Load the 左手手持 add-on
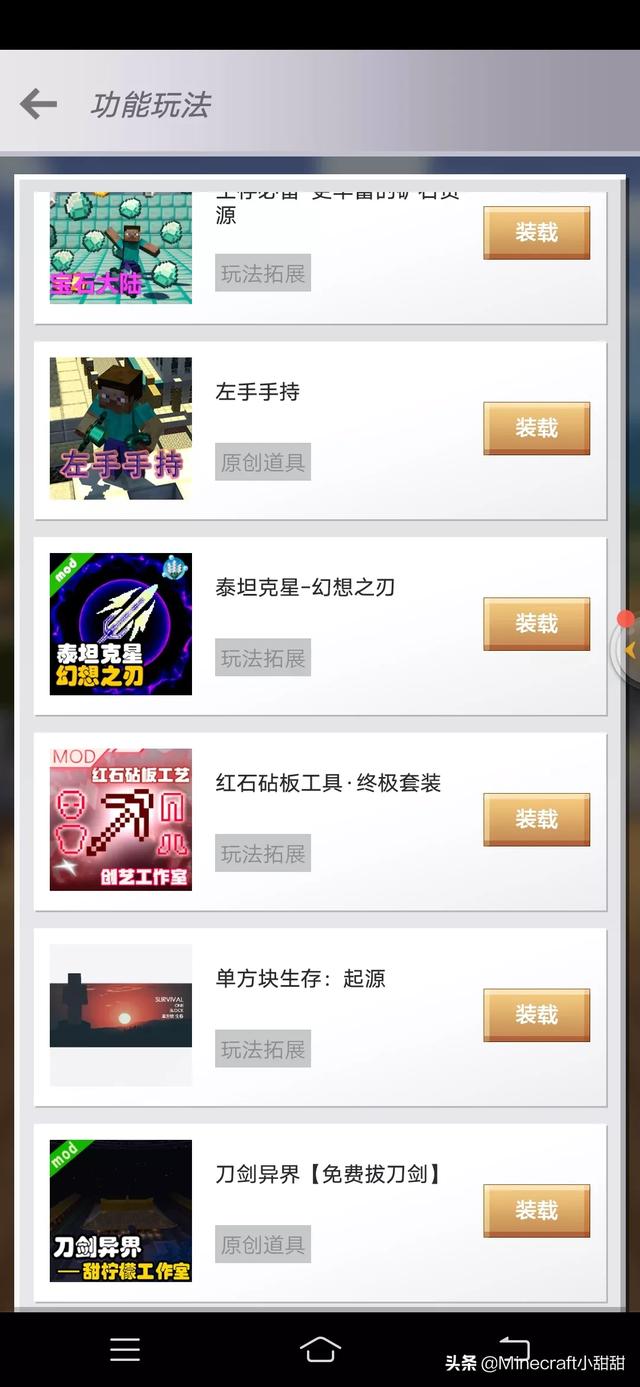This screenshot has width=640, height=1387. point(536,428)
